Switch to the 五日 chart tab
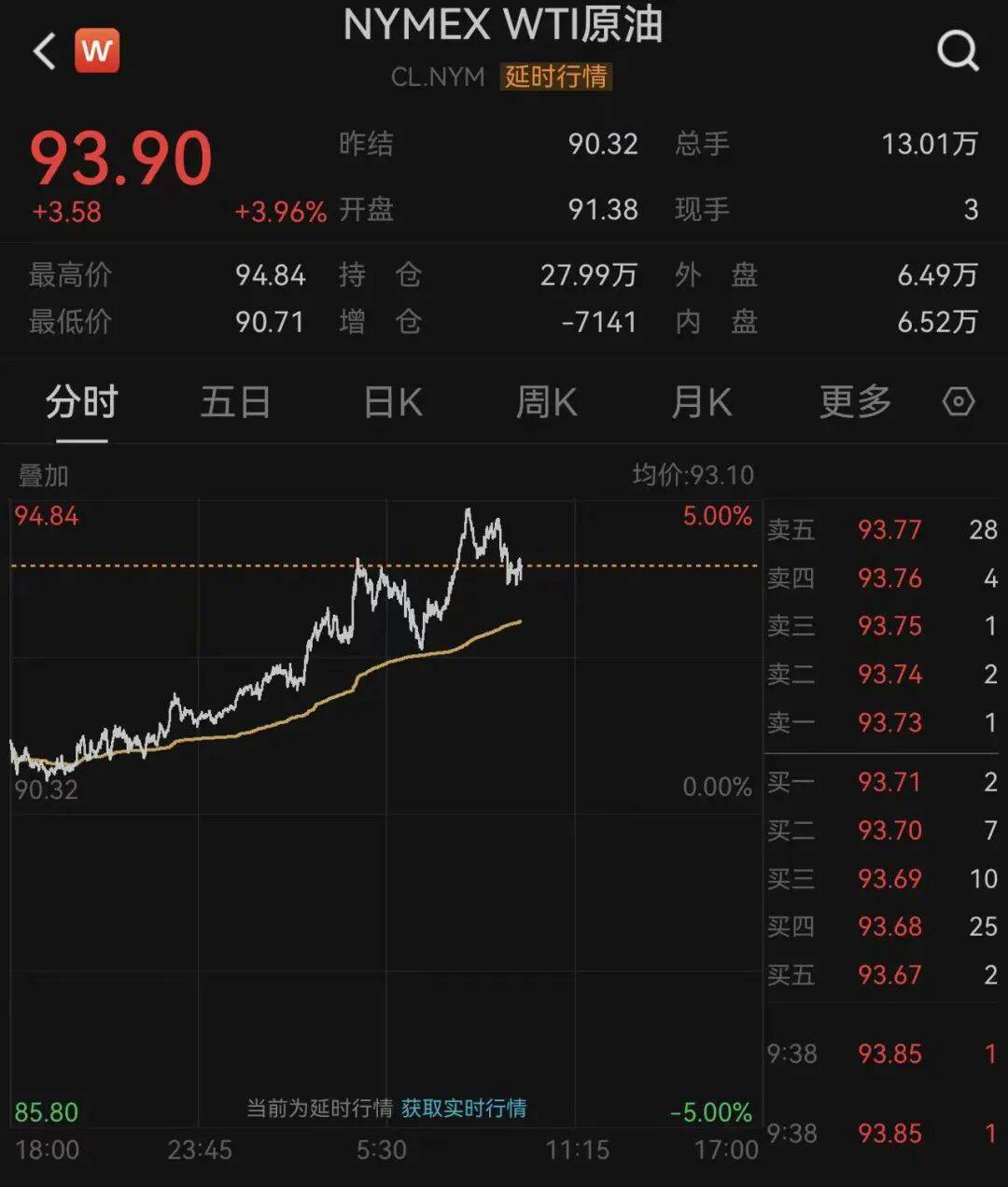Image resolution: width=1008 pixels, height=1187 pixels. pos(235,402)
